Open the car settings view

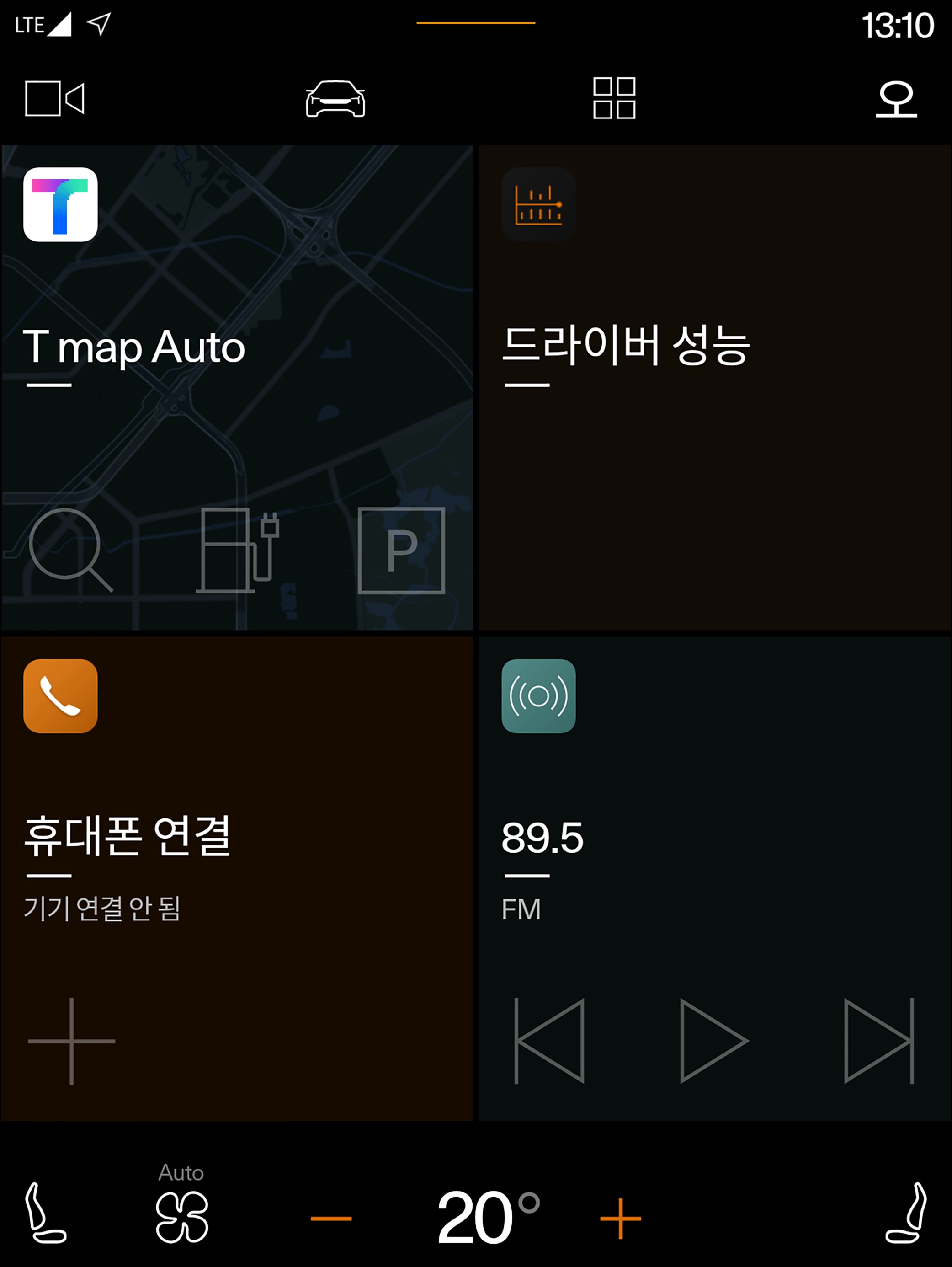coord(335,98)
